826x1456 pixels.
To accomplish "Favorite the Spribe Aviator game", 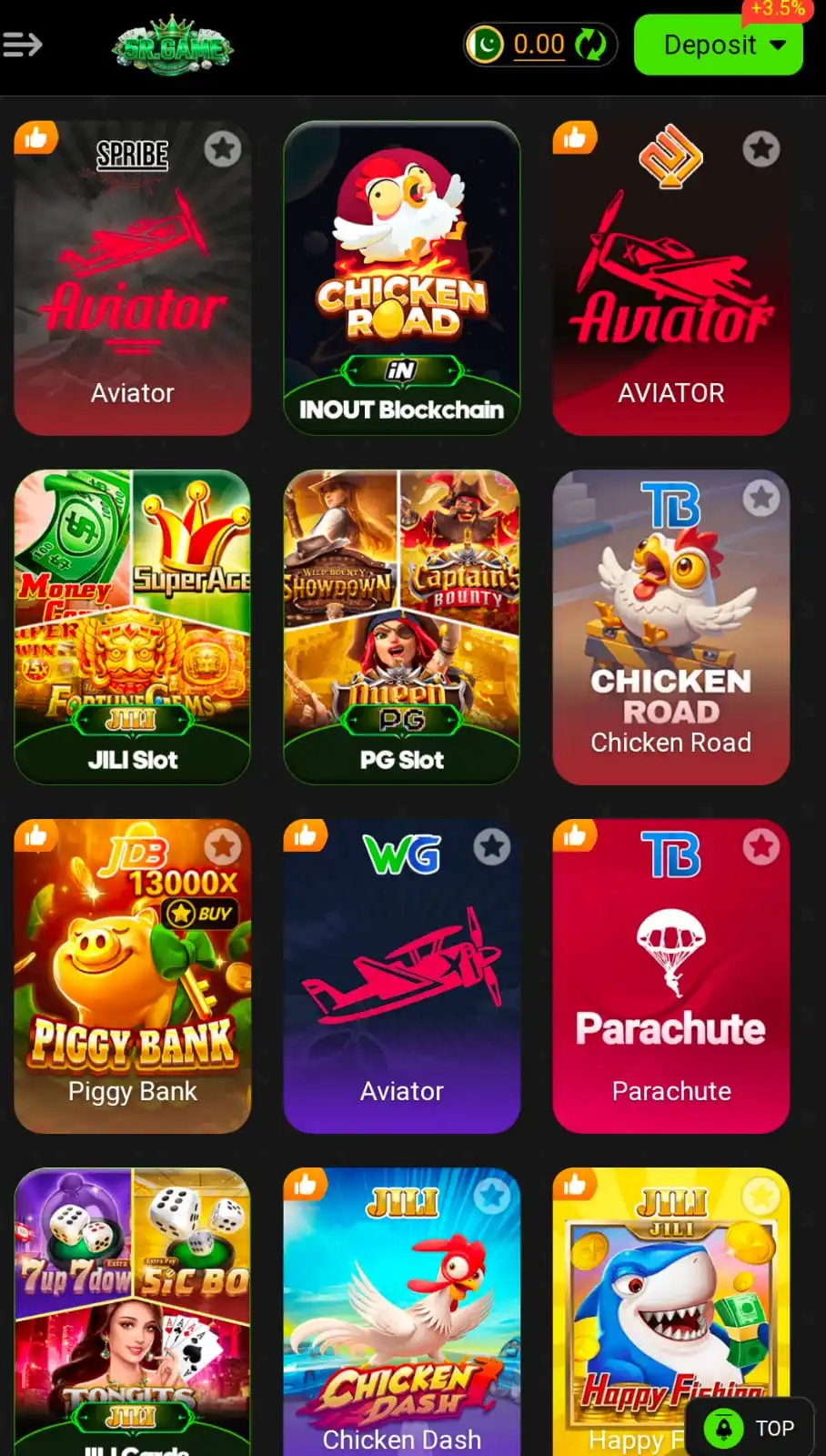I will pyautogui.click(x=222, y=148).
